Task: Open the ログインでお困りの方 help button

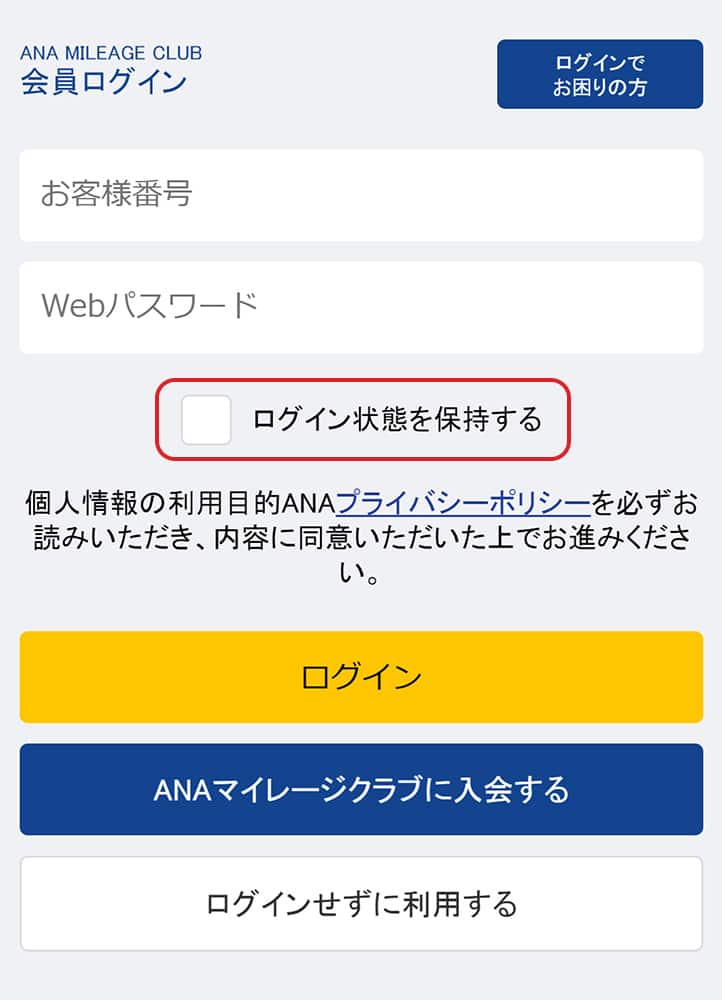Action: click(600, 74)
